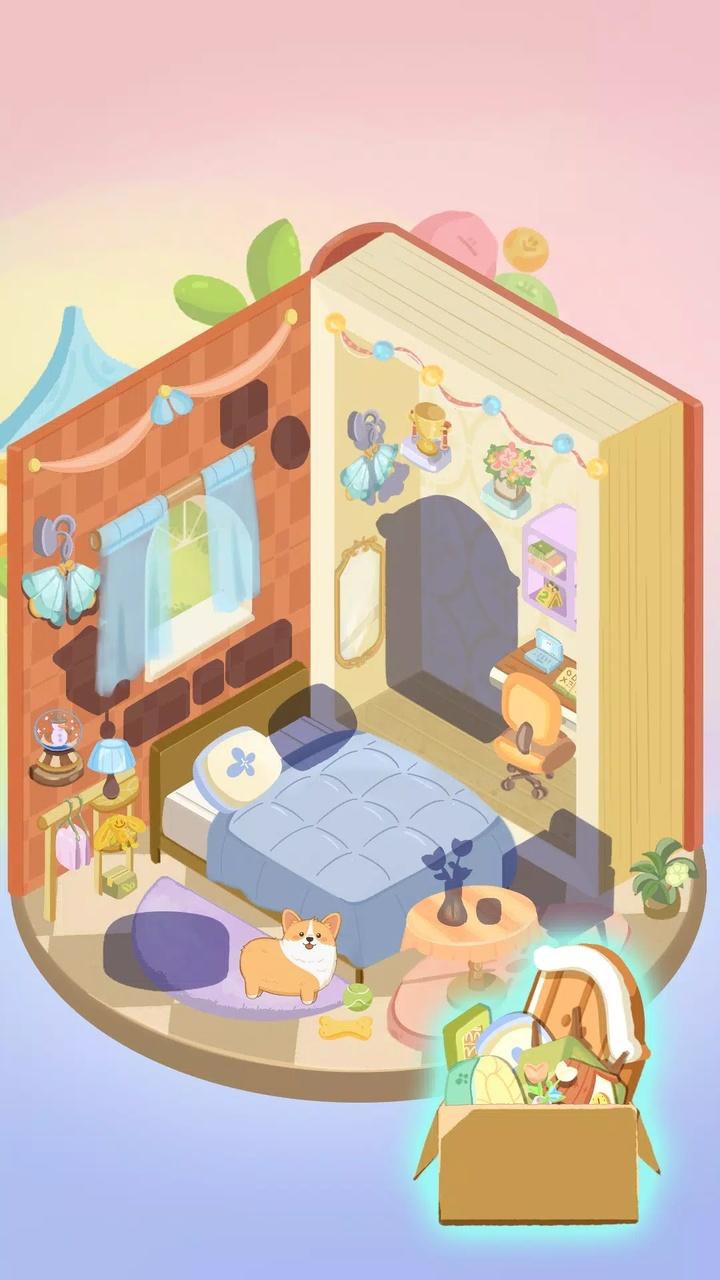Open the glowing cardboard box of items
720x1280 pixels.
[x=538, y=1150]
